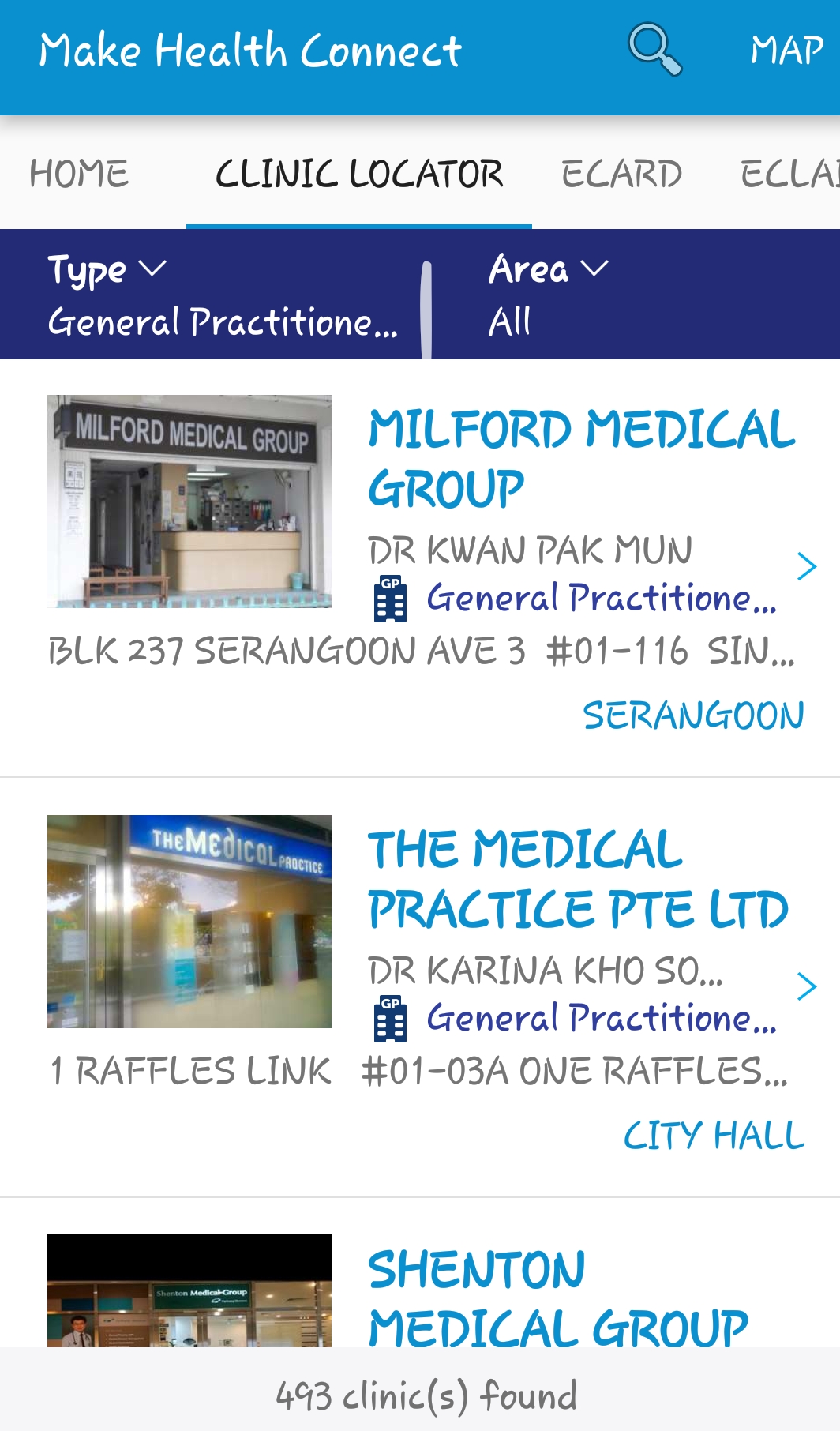Image resolution: width=840 pixels, height=1431 pixels.
Task: Expand the Type filter dropdown
Action: pyautogui.click(x=213, y=295)
